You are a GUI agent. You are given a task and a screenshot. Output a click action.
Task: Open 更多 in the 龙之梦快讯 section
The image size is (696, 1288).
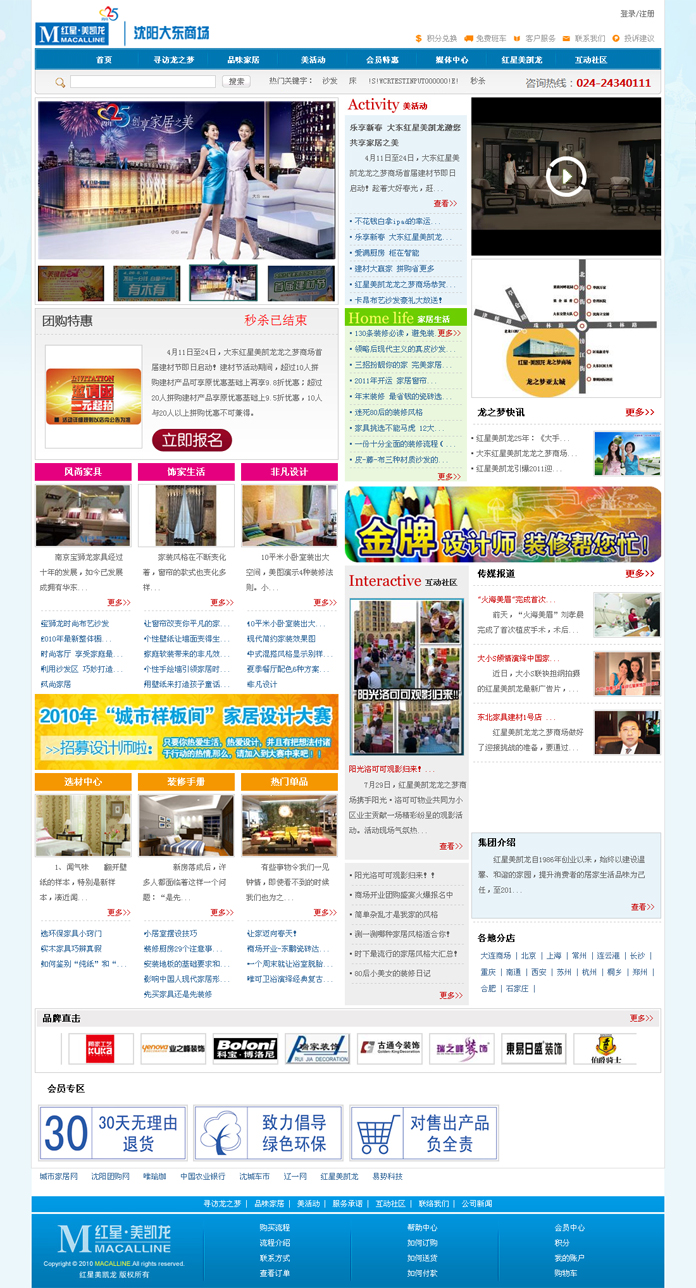click(640, 412)
